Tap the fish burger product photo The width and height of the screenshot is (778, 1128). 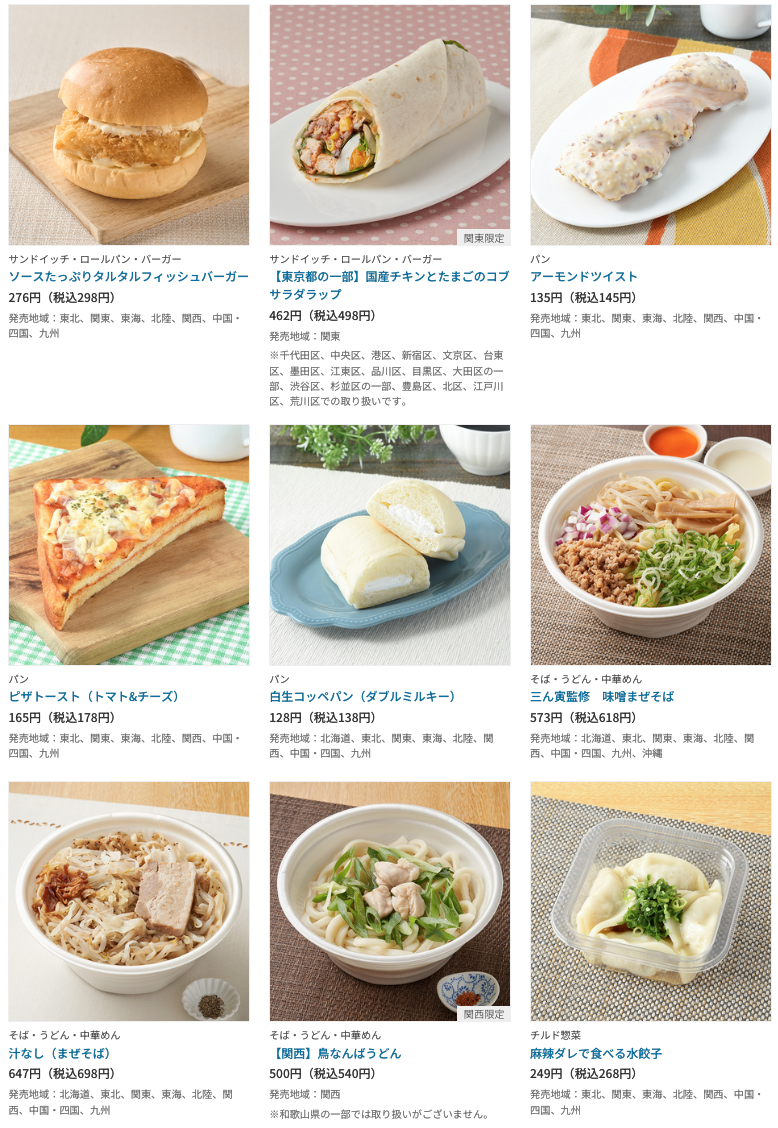[x=129, y=125]
